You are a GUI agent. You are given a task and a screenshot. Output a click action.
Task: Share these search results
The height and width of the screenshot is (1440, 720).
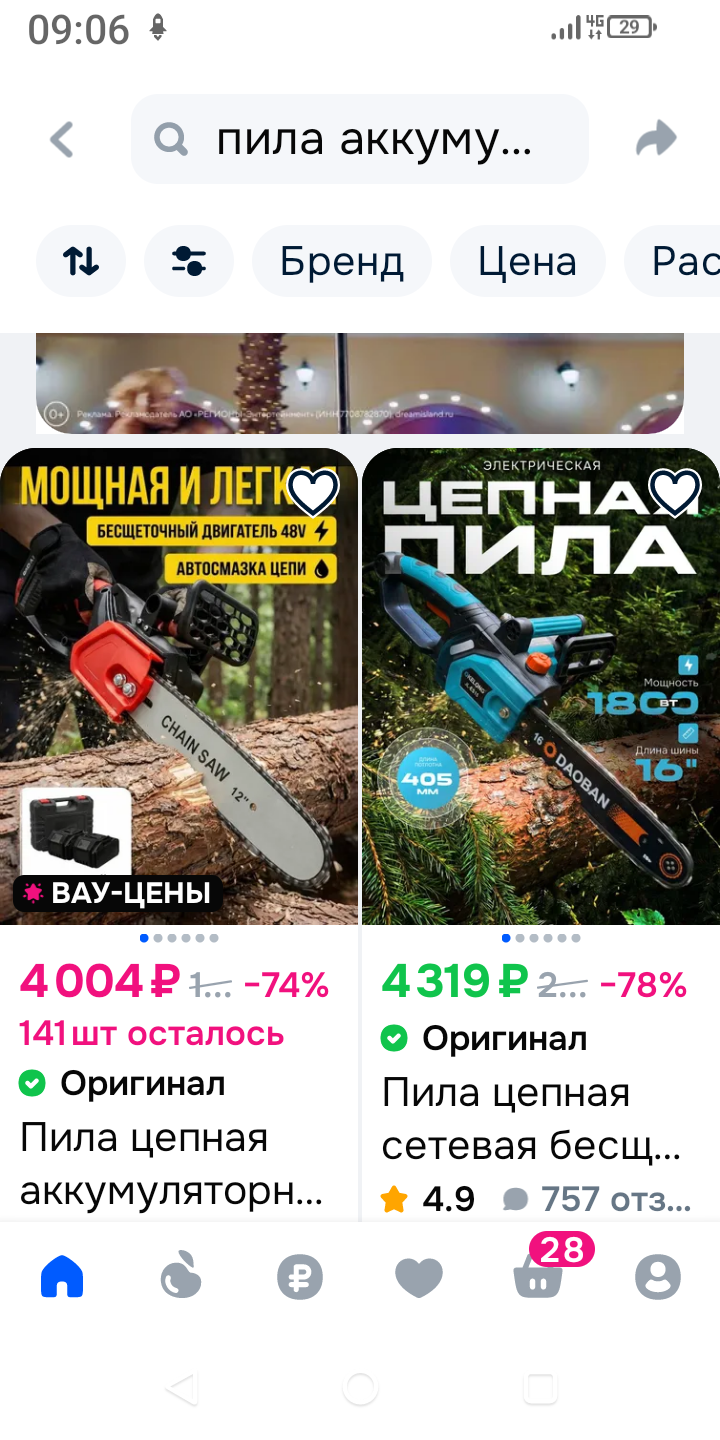pos(656,140)
